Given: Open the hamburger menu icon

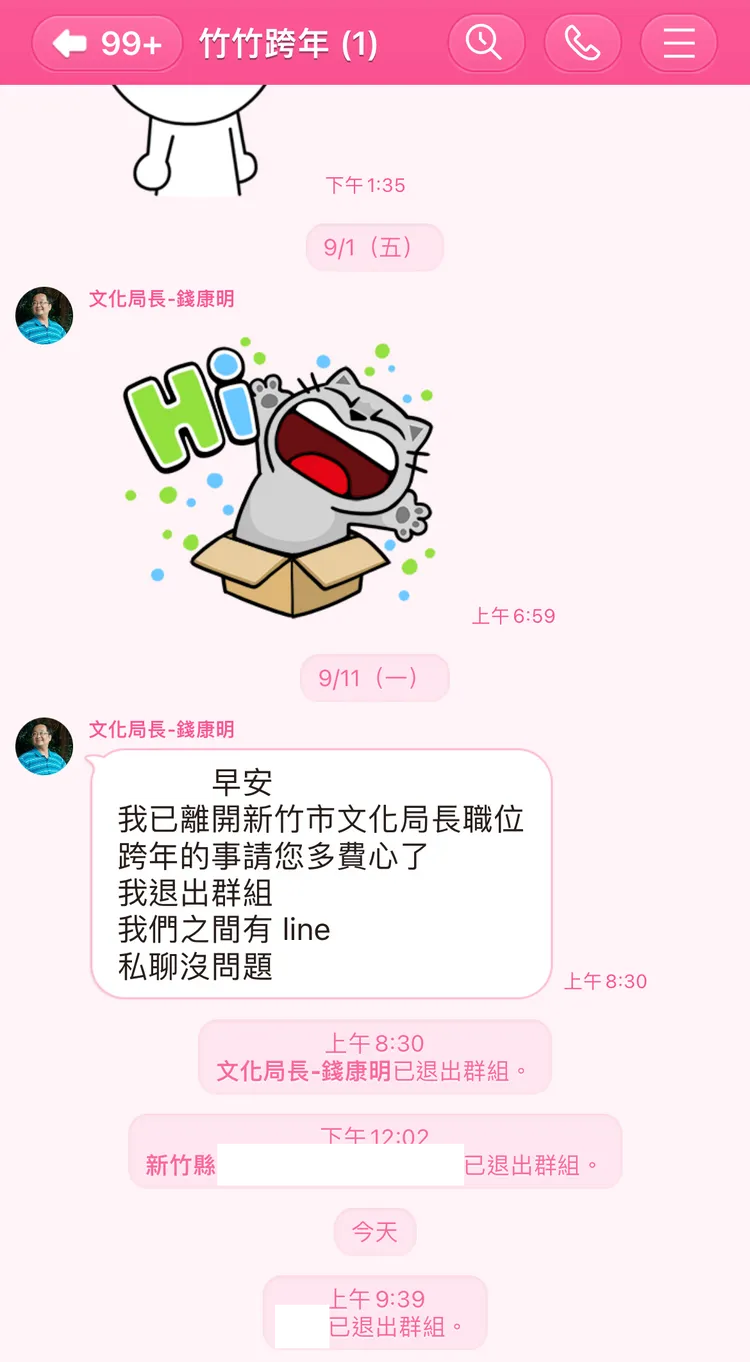Looking at the screenshot, I should [x=678, y=43].
